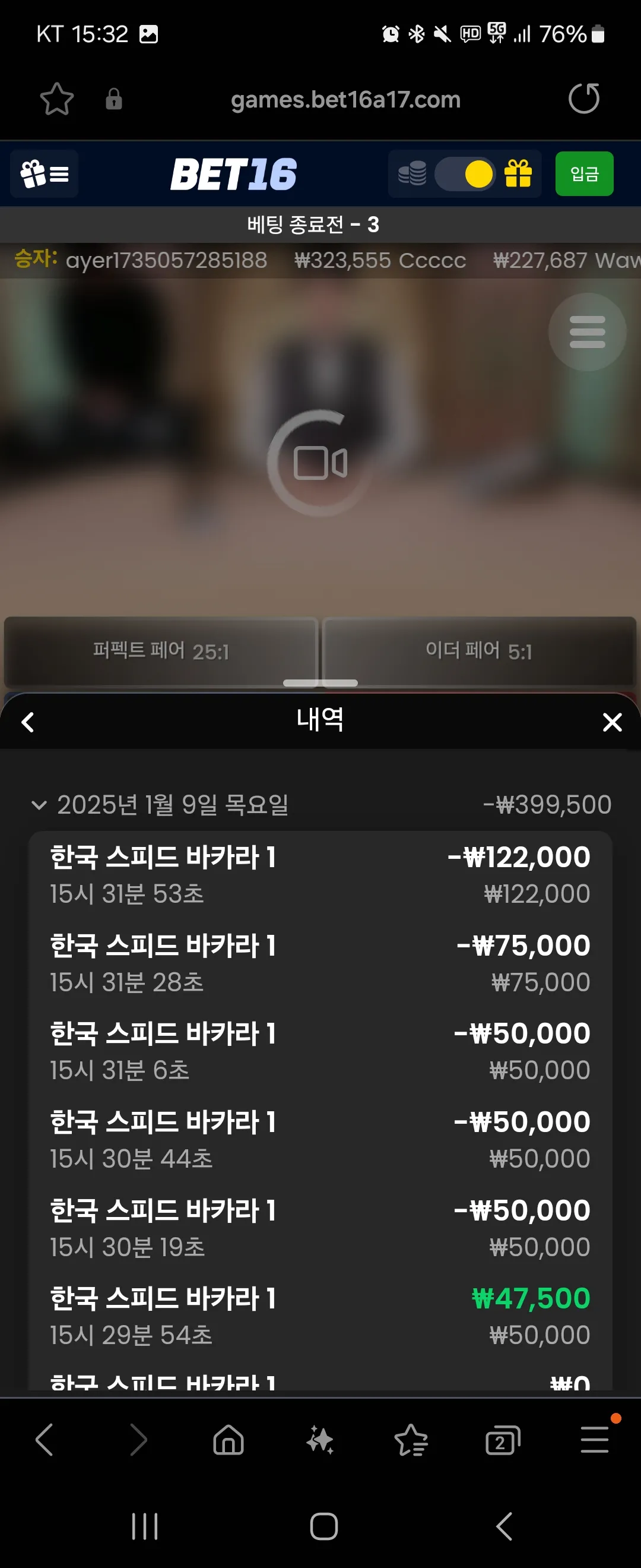The width and height of the screenshot is (641, 1568).
Task: Open the browser's bookmarks list
Action: 411,1441
